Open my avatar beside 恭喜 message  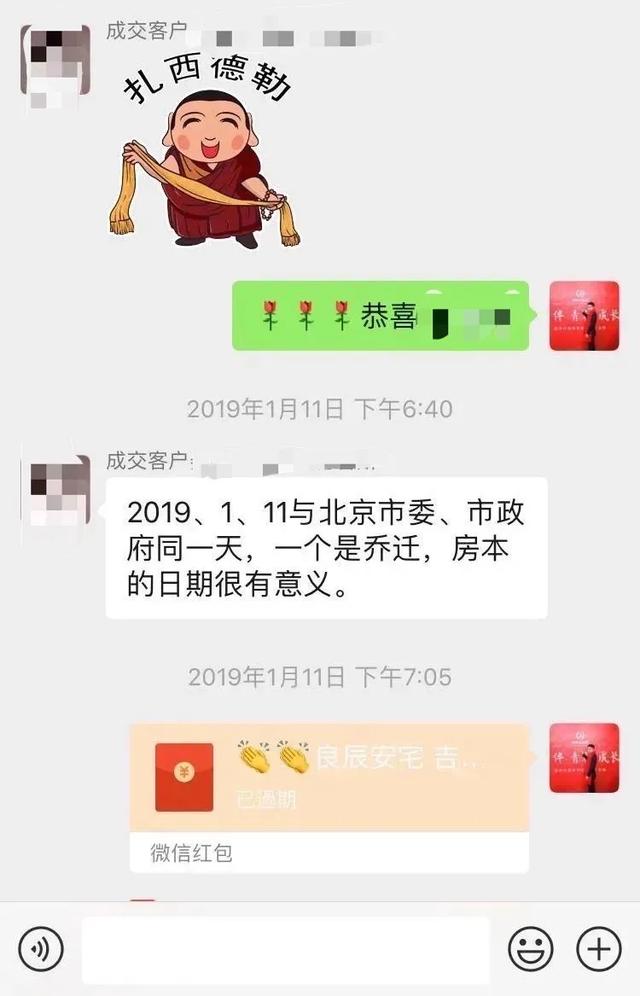coord(584,316)
